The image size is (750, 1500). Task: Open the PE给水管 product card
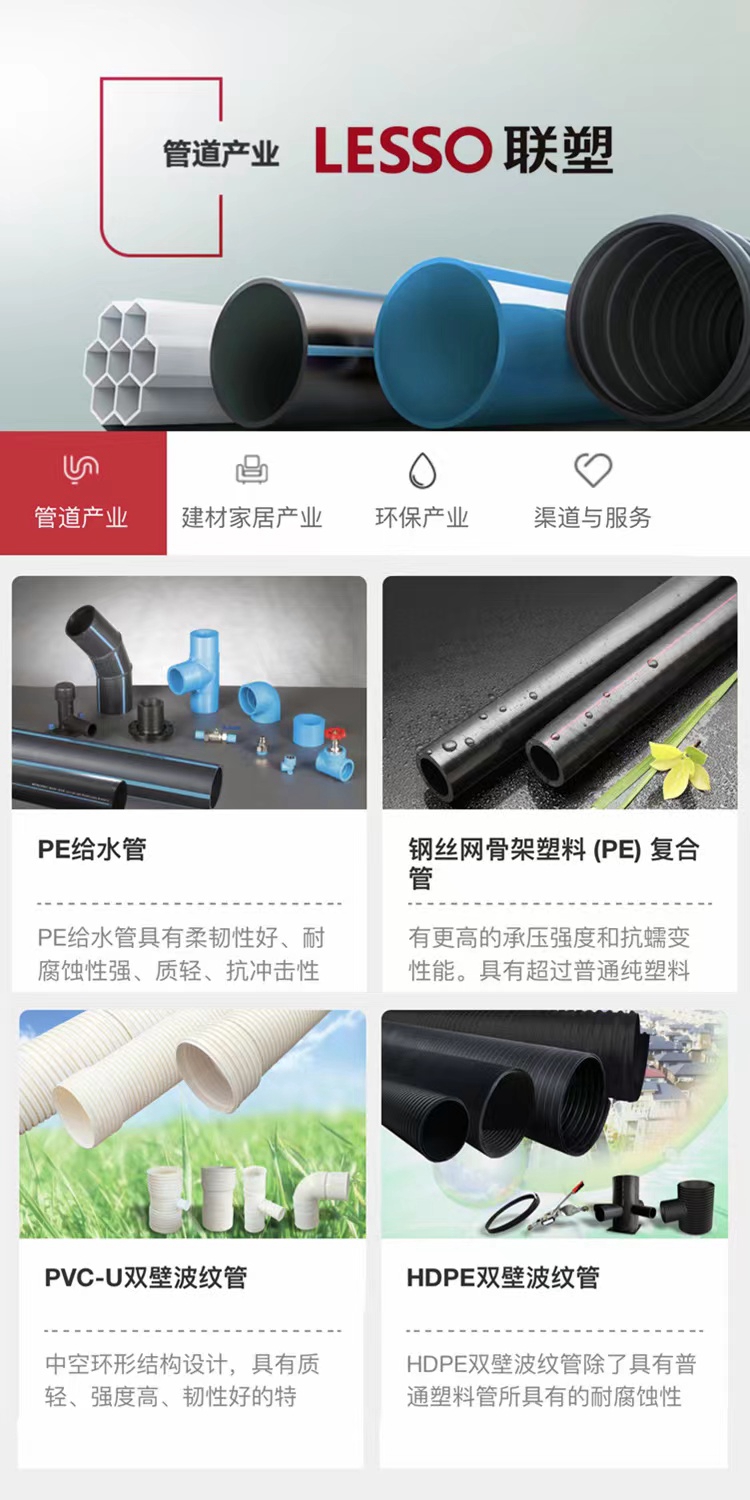(x=189, y=783)
